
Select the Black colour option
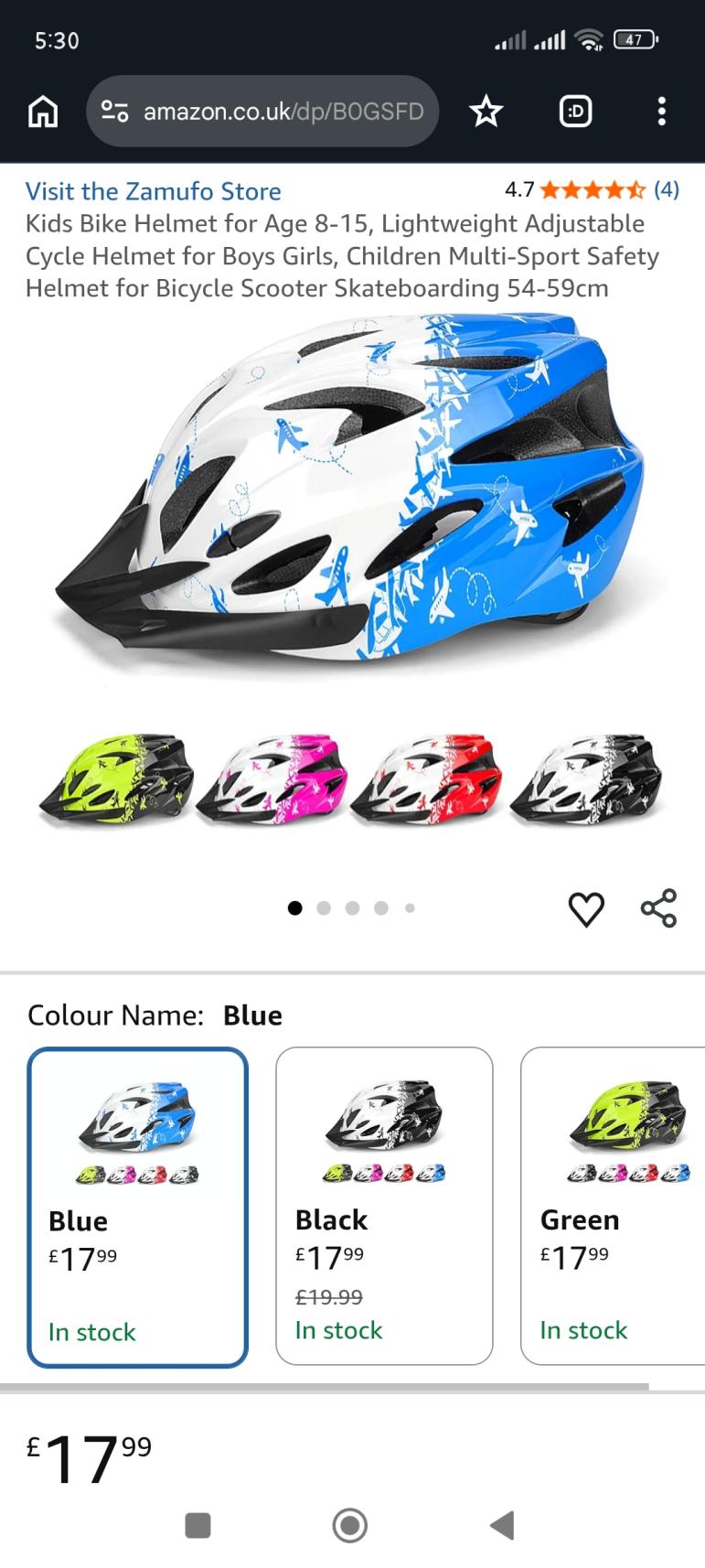[x=384, y=1206]
